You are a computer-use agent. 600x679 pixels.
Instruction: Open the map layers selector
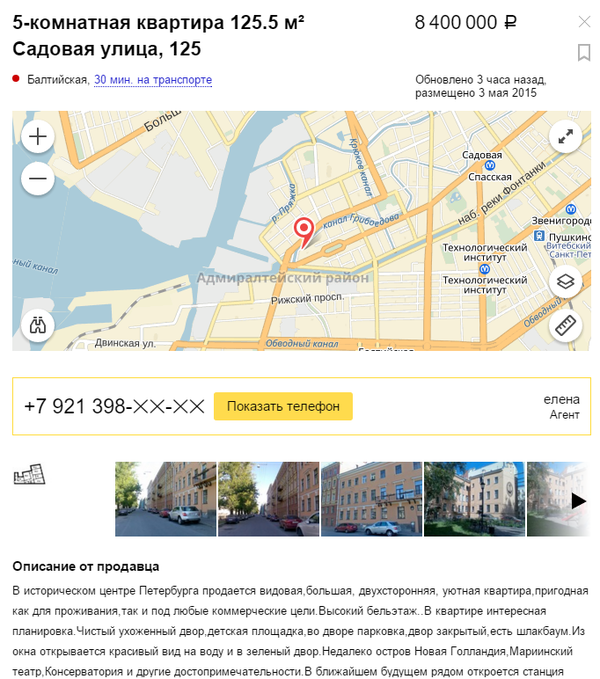566,282
